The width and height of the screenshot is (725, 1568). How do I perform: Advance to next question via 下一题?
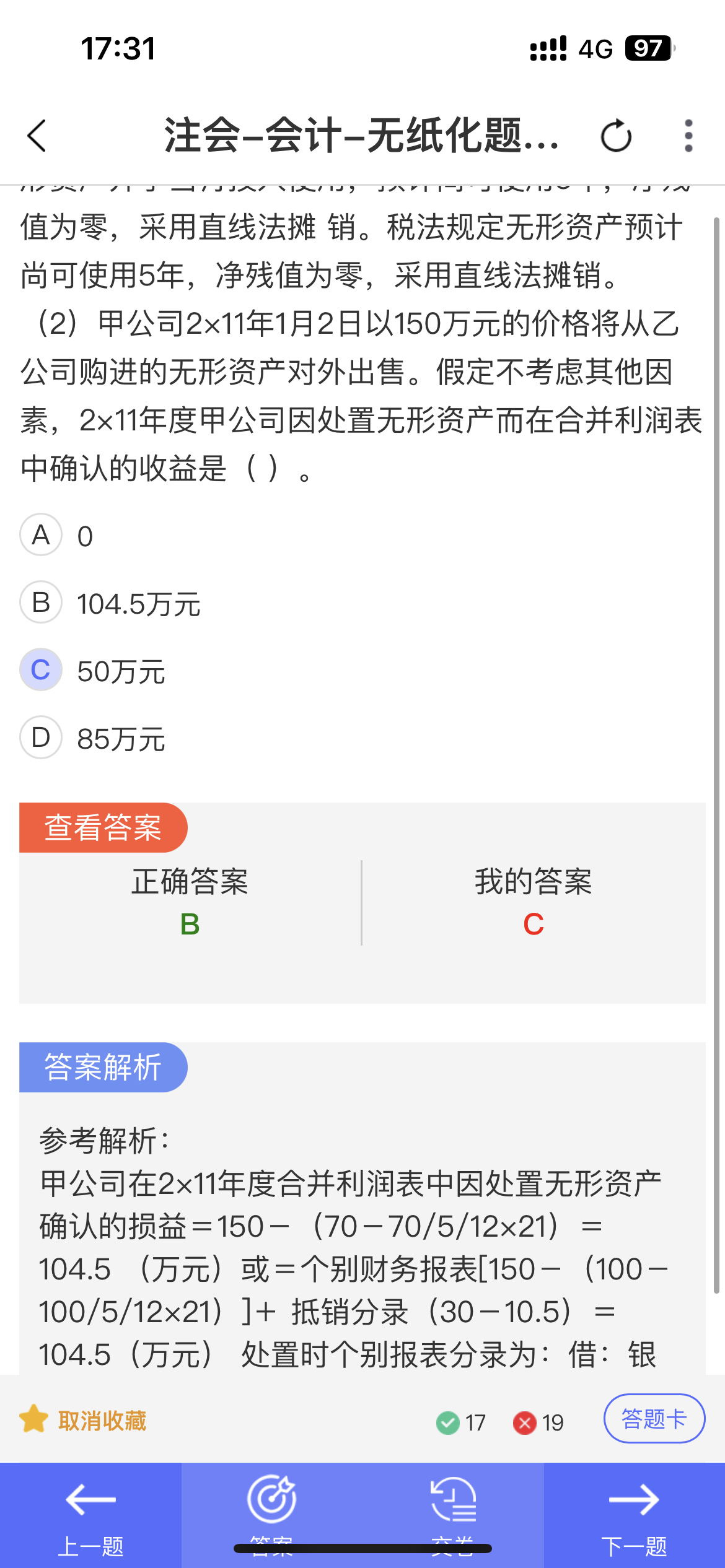(635, 1515)
